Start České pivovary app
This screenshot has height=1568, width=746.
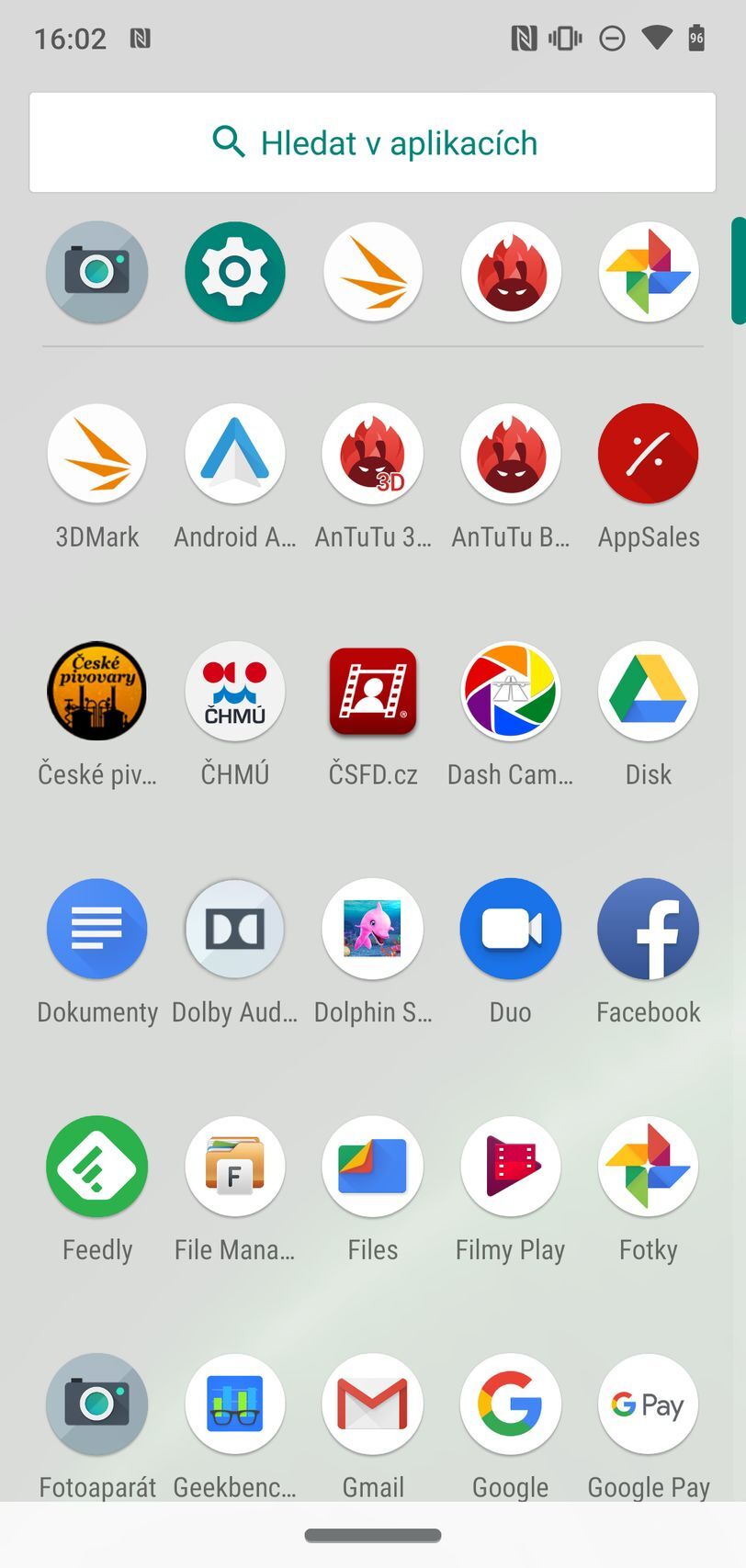coord(96,692)
